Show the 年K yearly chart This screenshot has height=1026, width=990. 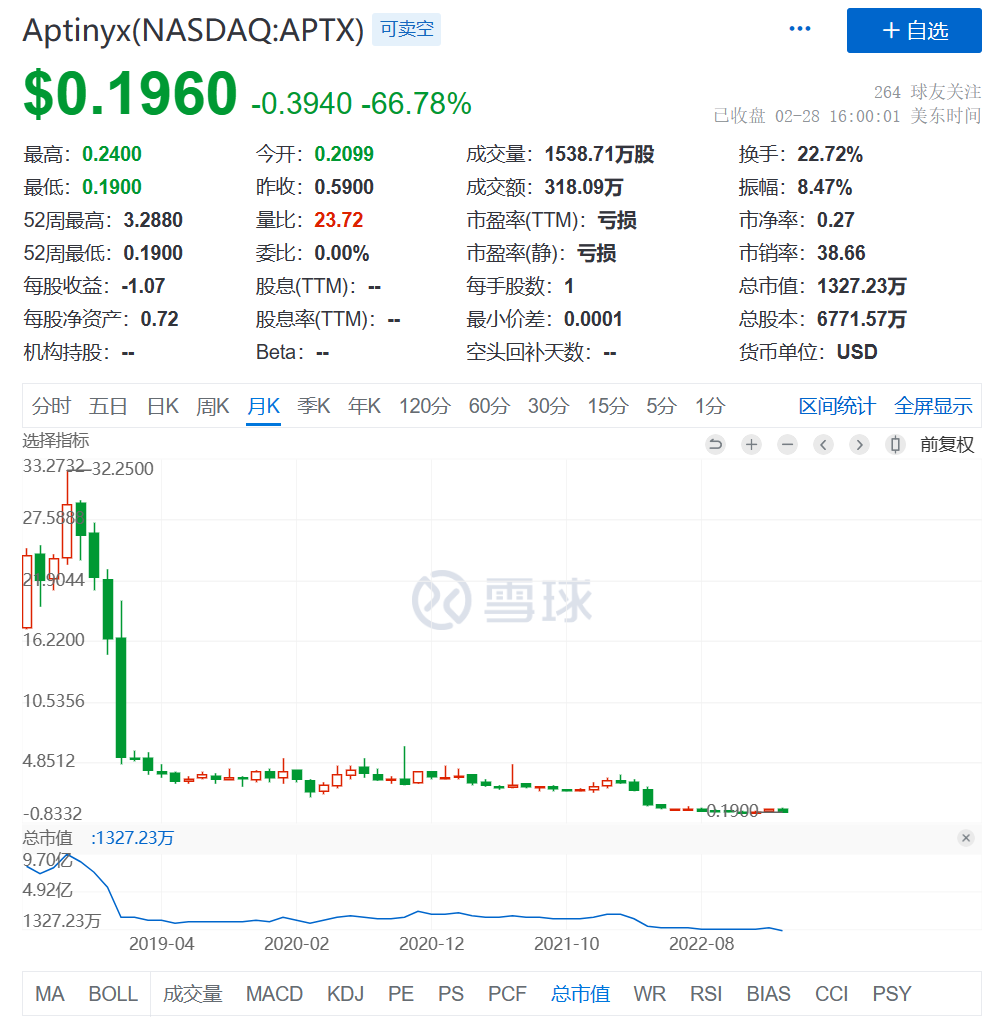coord(364,406)
